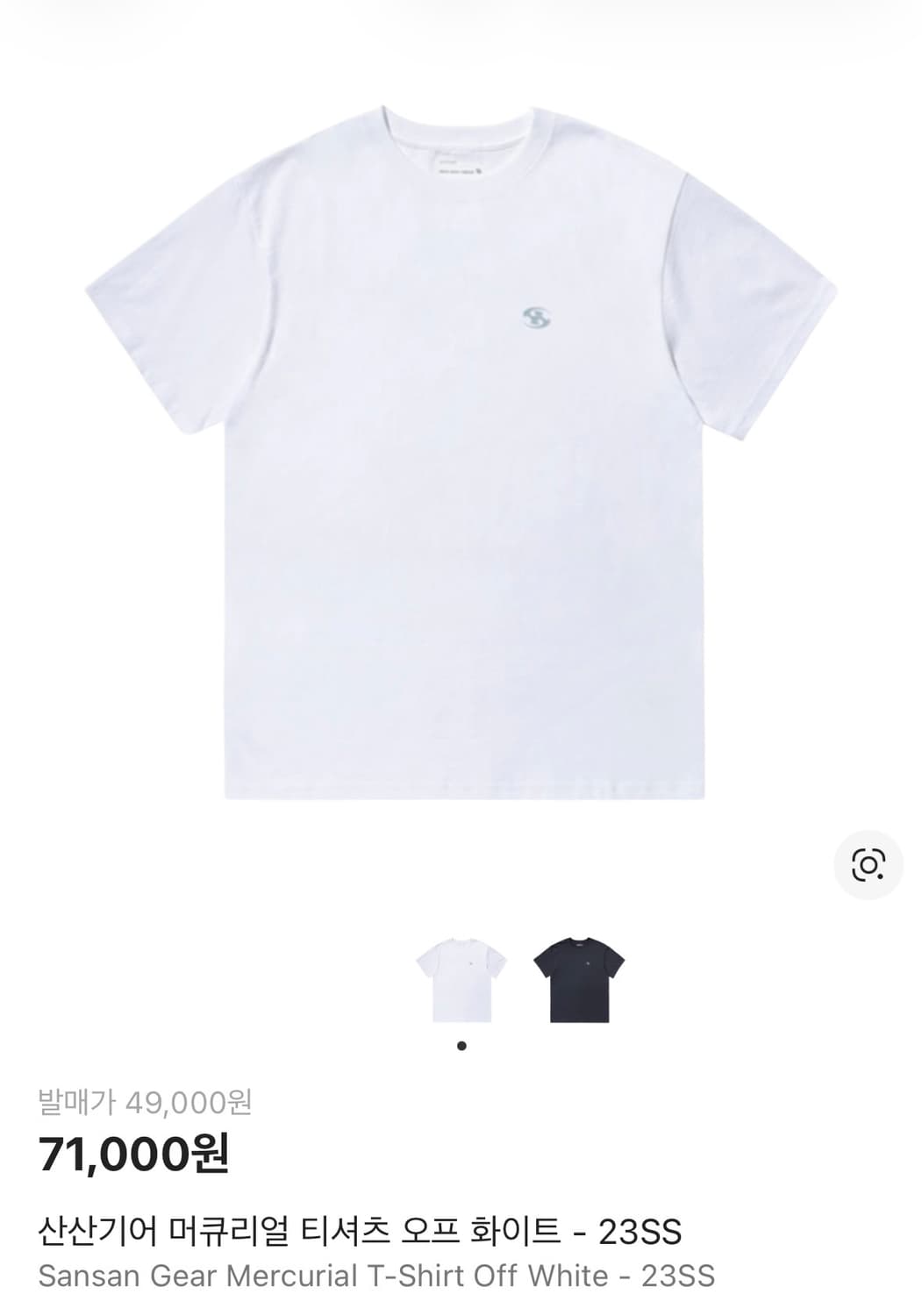Click the pagination dot below thumbnails
Viewport: 922px width, 1316px height.
tap(461, 1046)
